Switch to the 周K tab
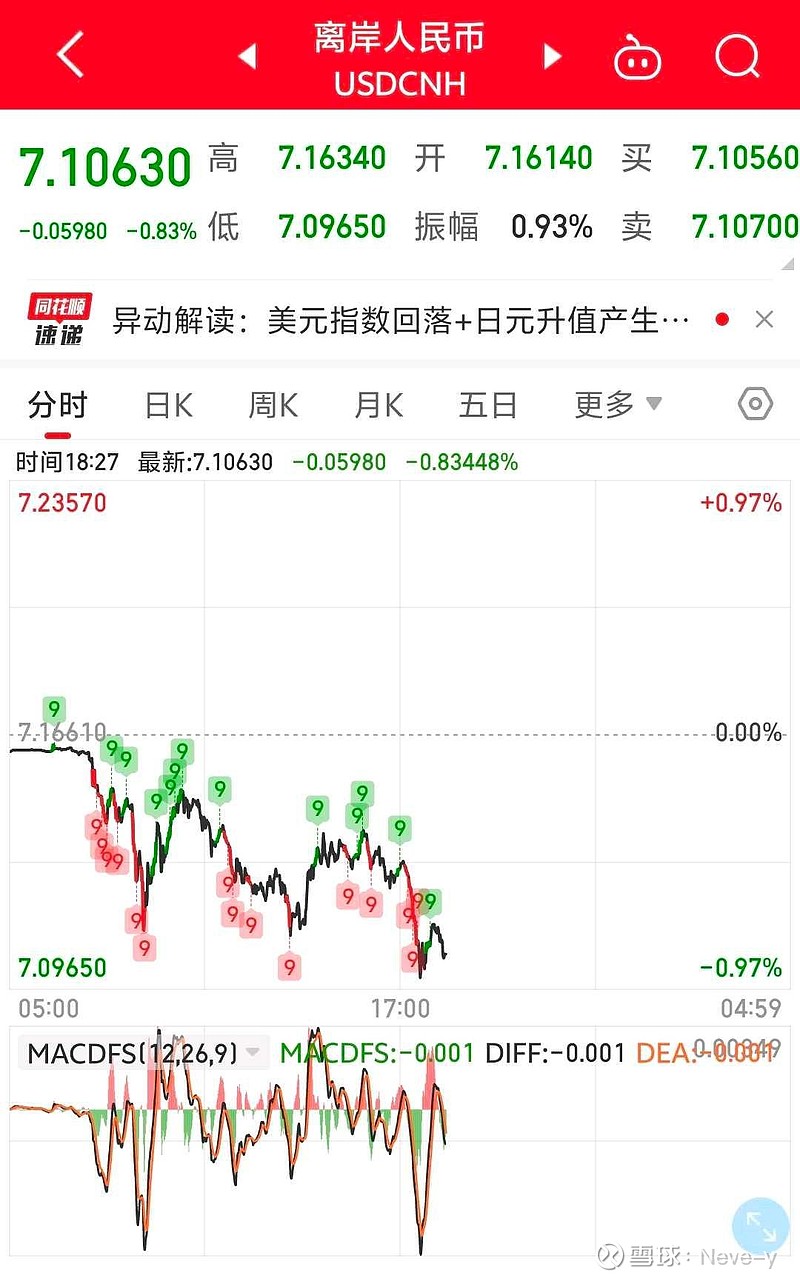 click(x=273, y=405)
